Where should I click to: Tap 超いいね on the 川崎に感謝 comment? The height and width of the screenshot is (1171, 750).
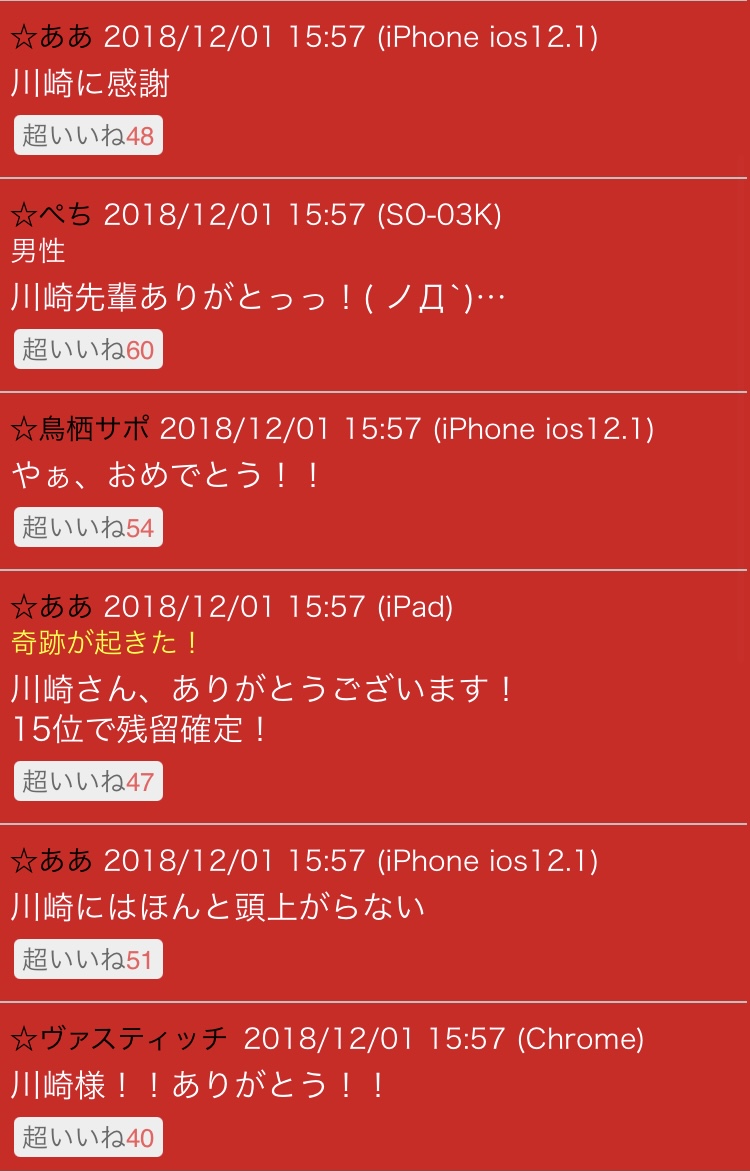(88, 136)
